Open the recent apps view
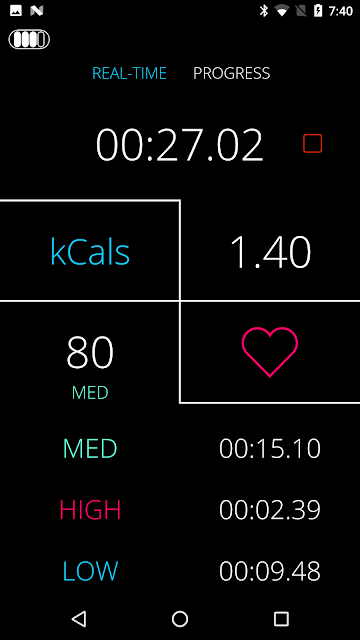This screenshot has height=640, width=360. (x=281, y=618)
